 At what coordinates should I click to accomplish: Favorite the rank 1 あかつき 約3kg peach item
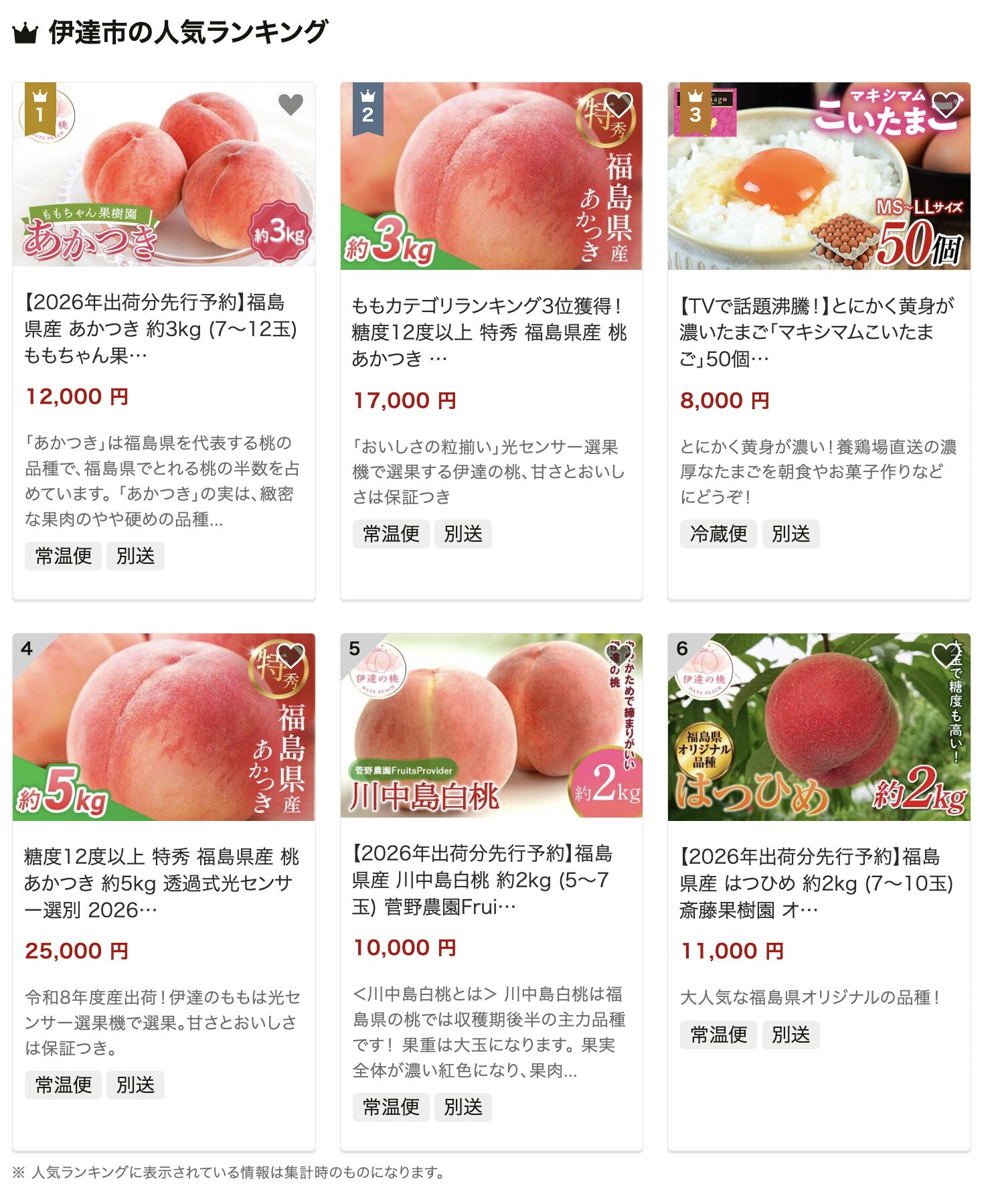pos(290,104)
